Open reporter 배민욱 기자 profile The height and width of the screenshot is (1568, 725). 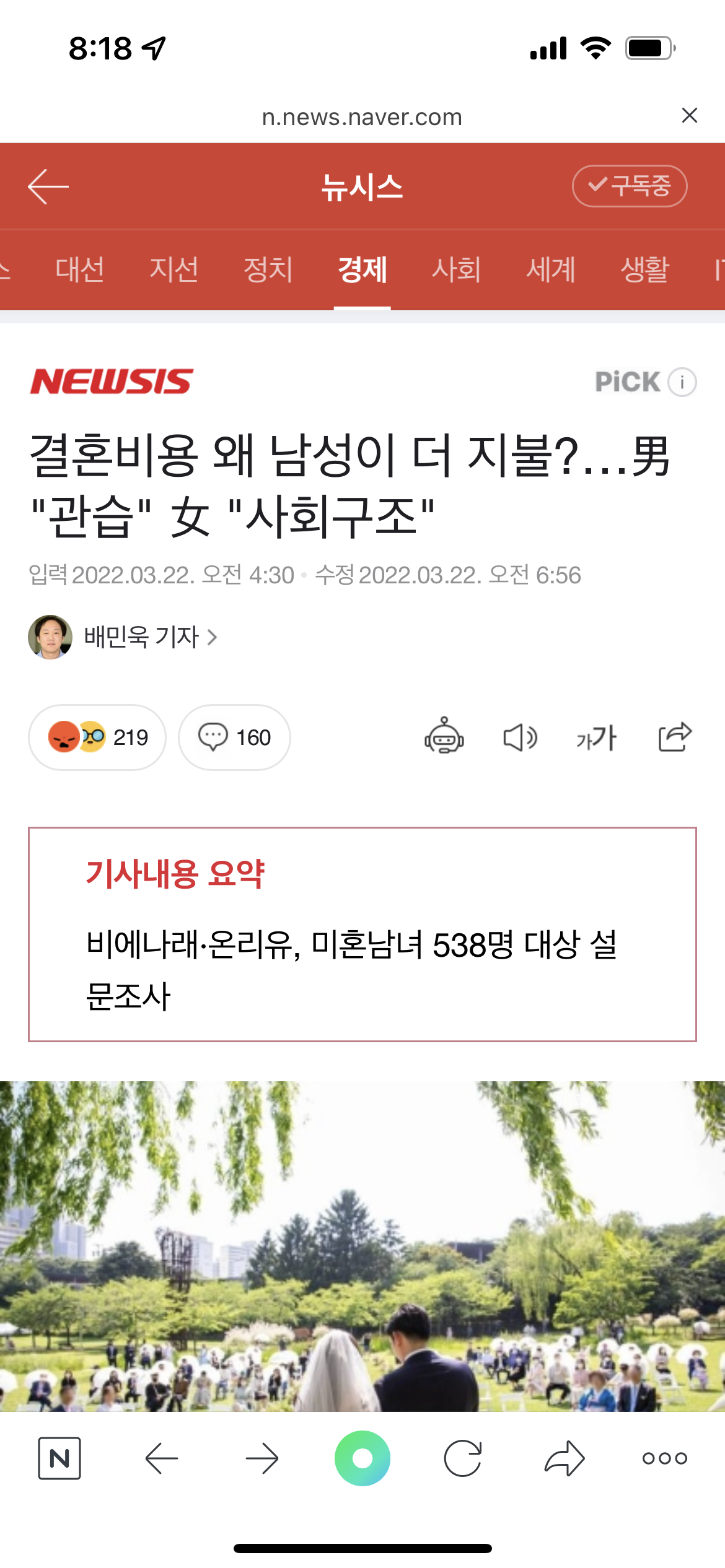(143, 637)
